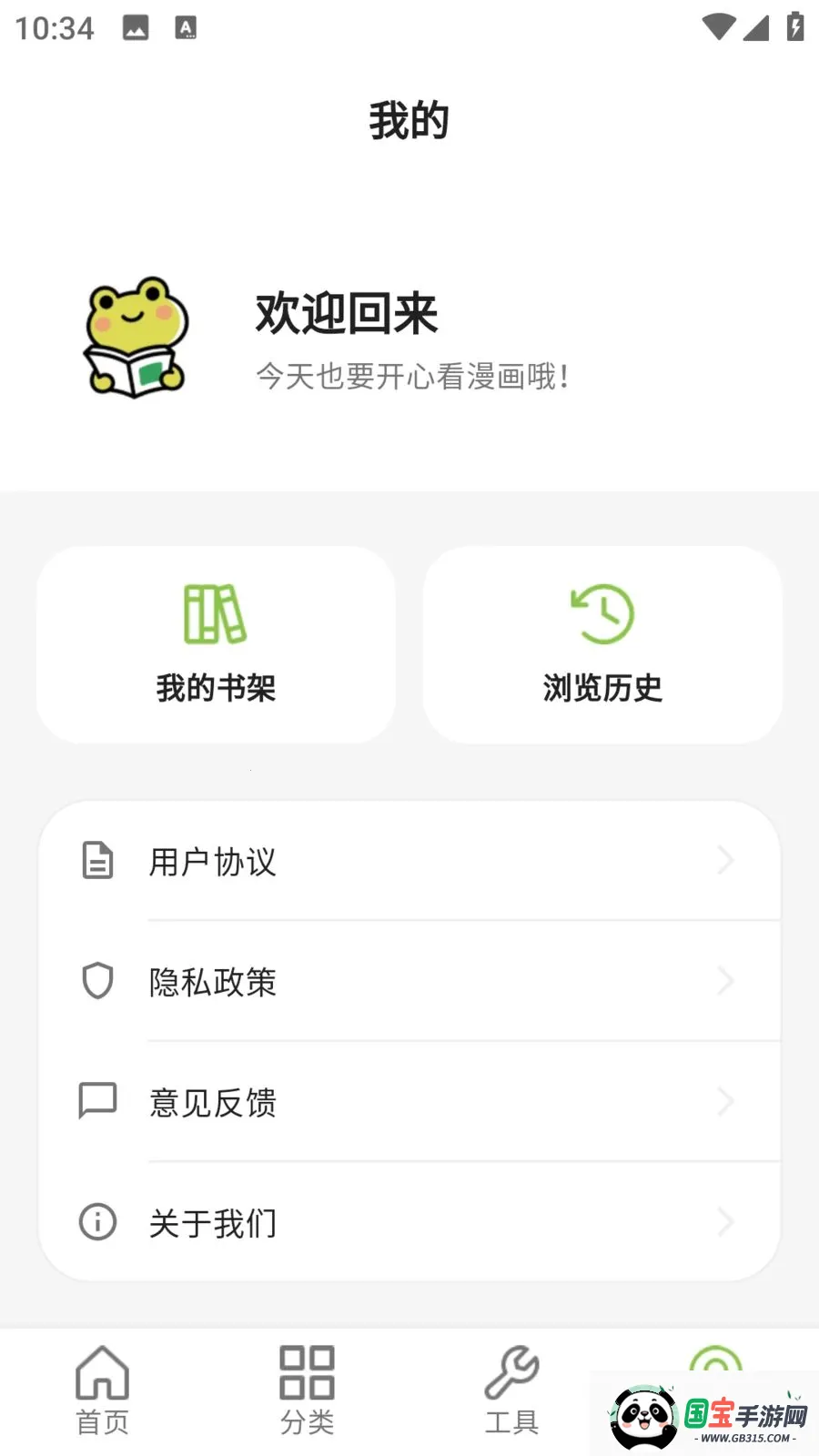Expand the 隐私政策 row chevron
The height and width of the screenshot is (1456, 819).
[725, 981]
